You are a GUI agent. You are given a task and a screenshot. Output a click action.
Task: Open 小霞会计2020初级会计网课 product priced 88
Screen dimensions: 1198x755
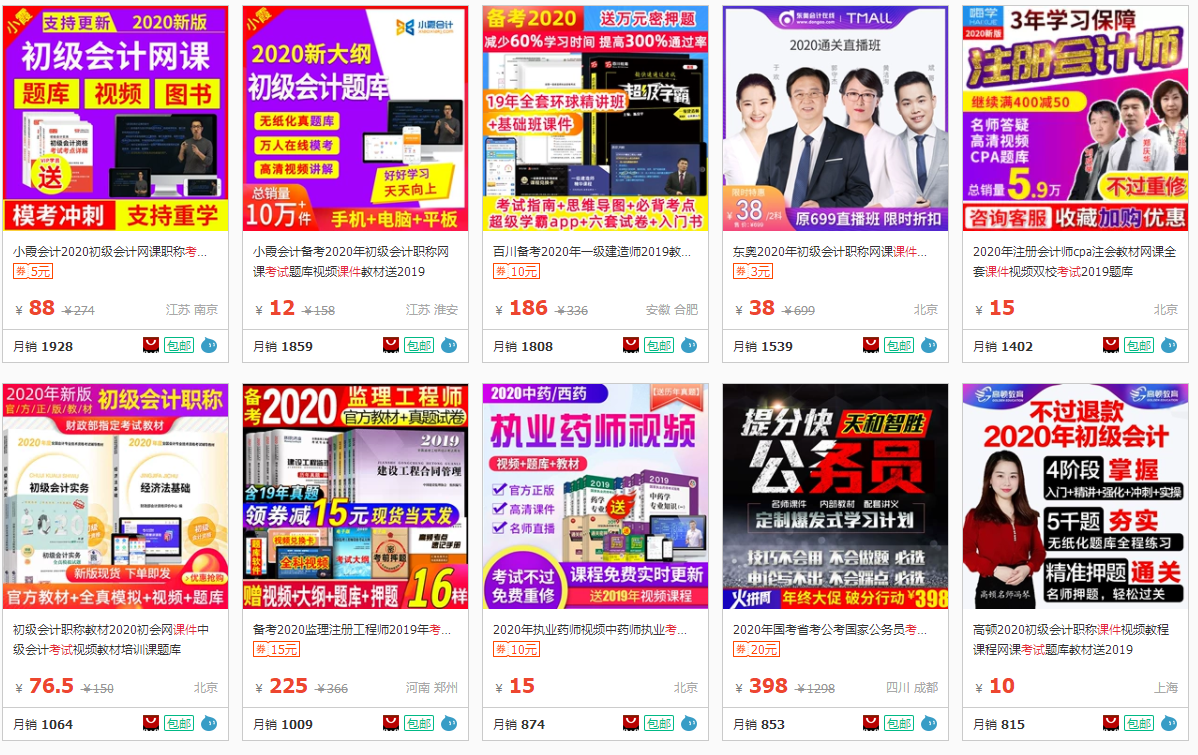tap(115, 117)
